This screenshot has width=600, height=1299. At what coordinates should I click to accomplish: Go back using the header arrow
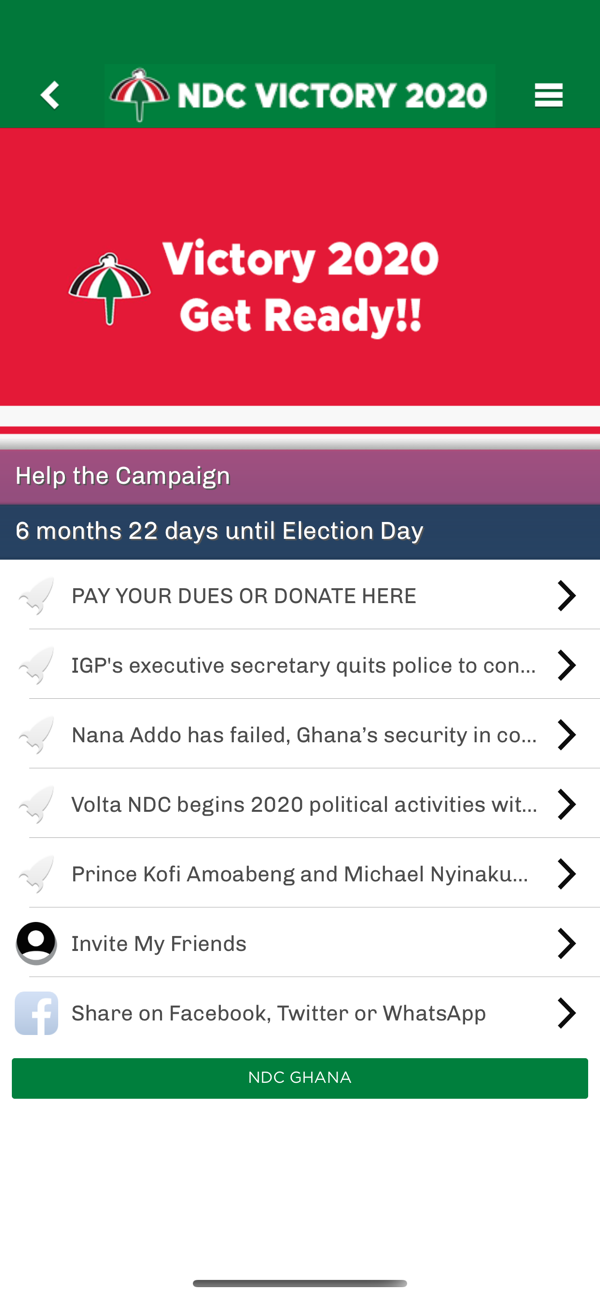point(50,95)
